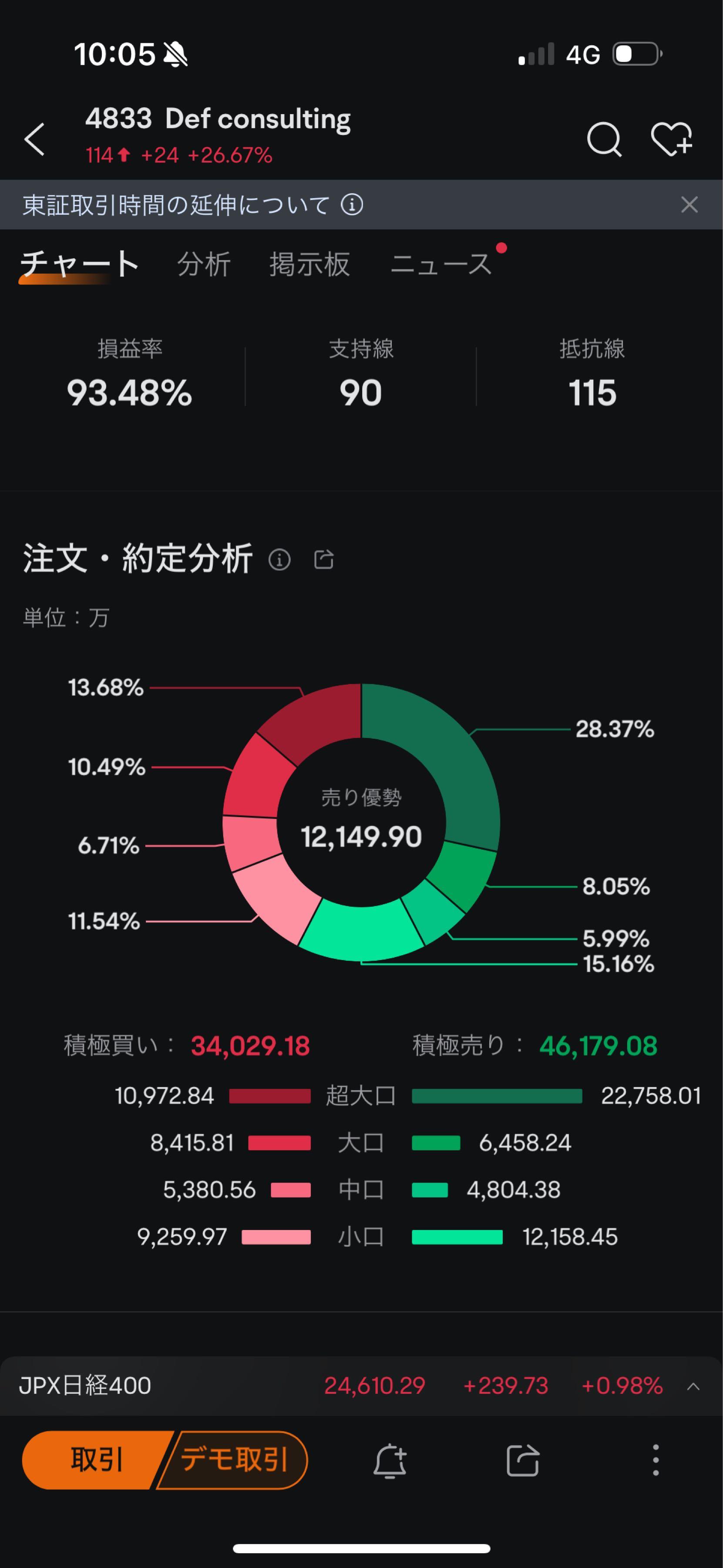Screen dimensions: 723x1568
Task: Dismiss the 東証取引時間の延伸 notice banner
Action: (x=689, y=205)
